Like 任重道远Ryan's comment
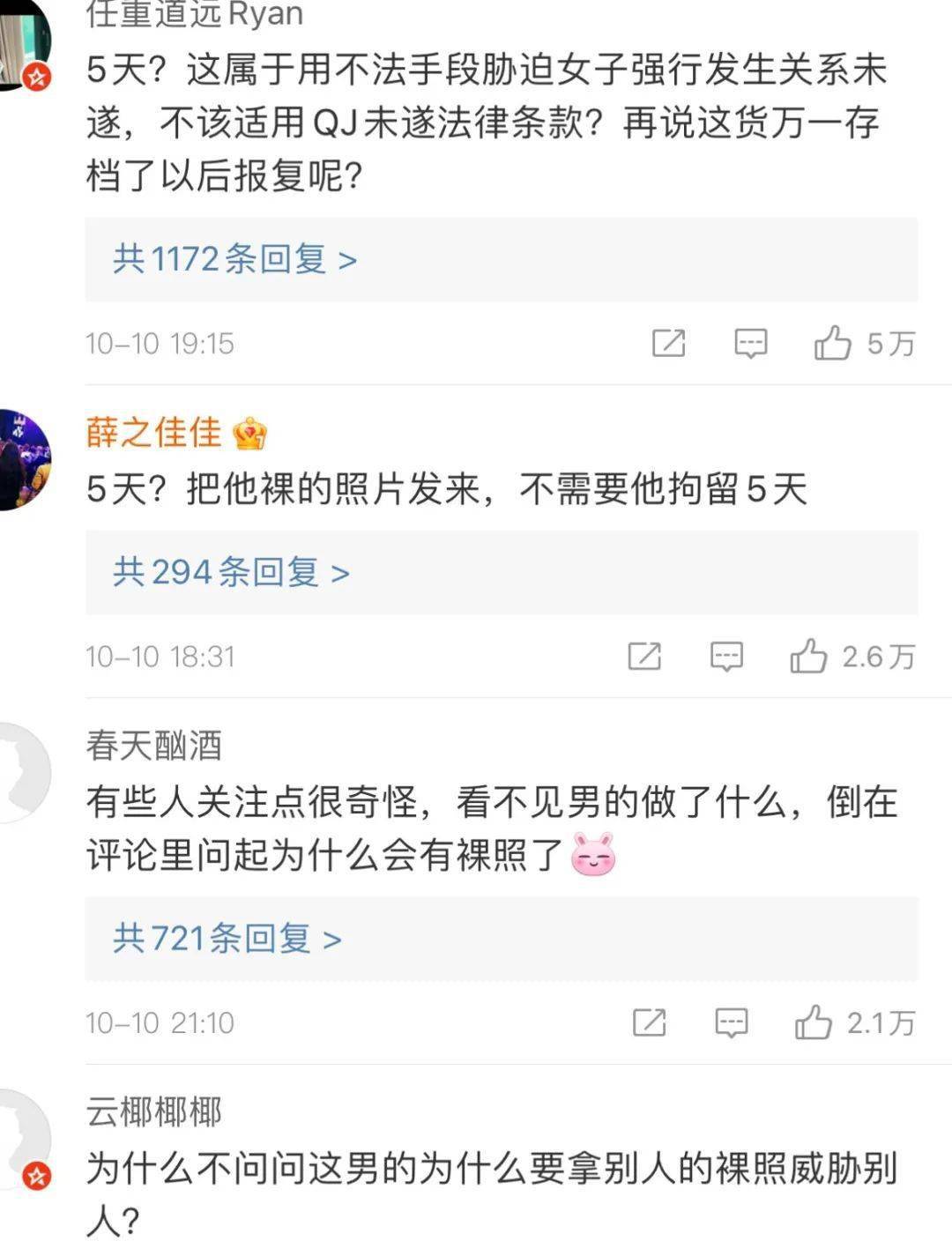The width and height of the screenshot is (952, 1241). (x=833, y=343)
